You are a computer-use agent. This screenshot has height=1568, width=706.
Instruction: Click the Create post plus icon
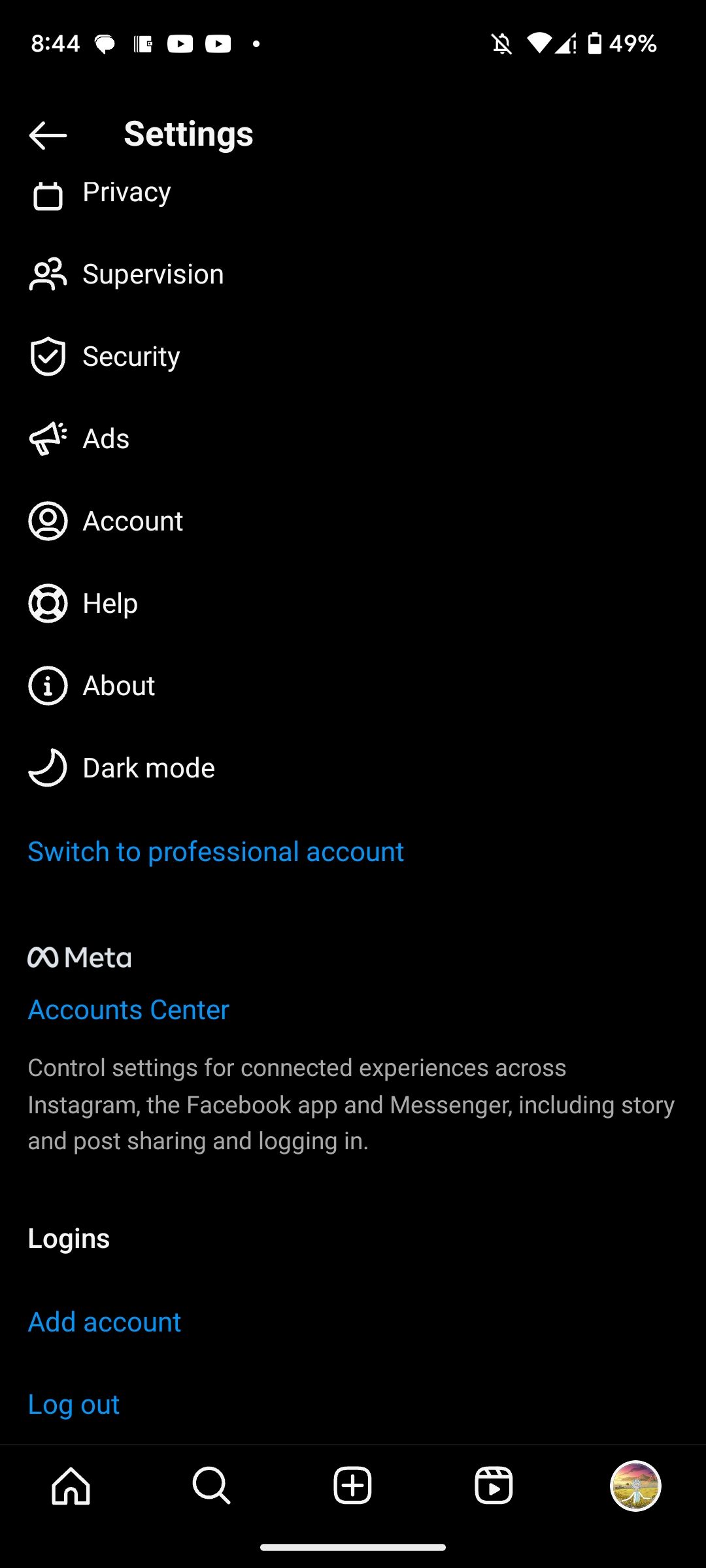352,1486
